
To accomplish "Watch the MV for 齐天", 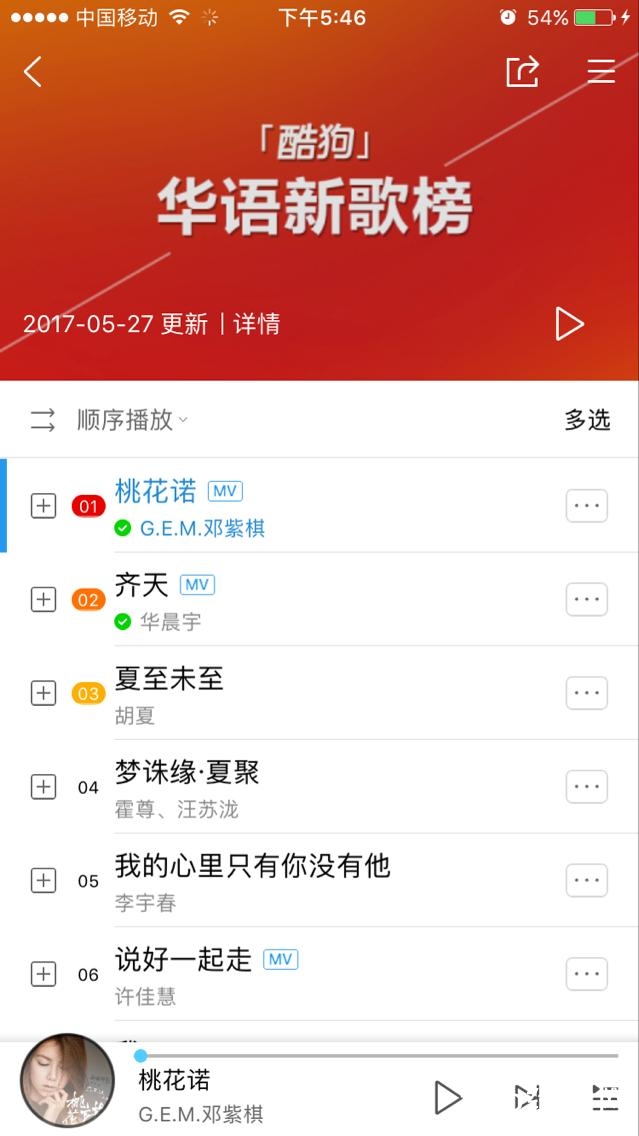I will (x=198, y=585).
